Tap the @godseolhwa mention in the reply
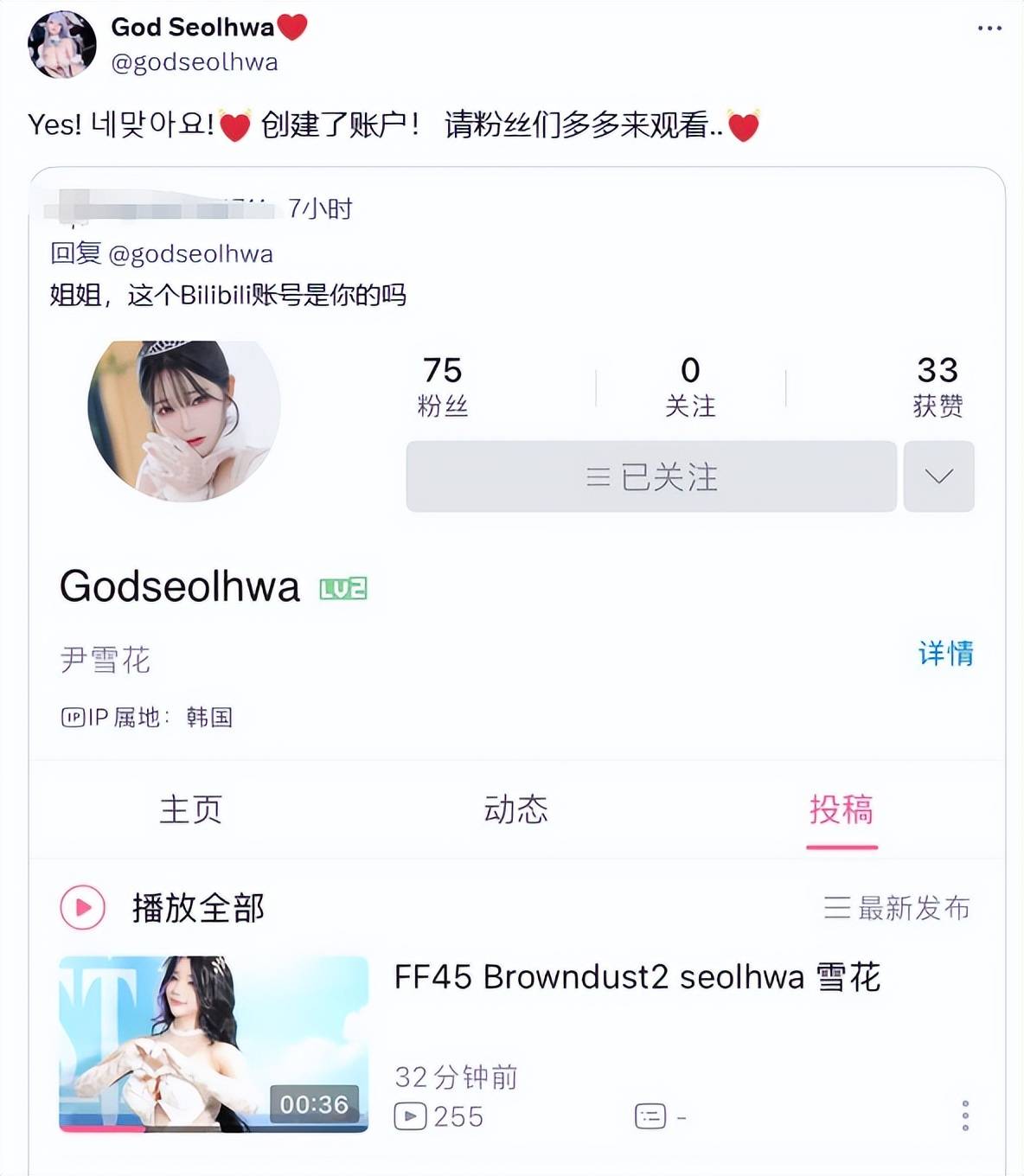This screenshot has width=1024, height=1176. [x=190, y=254]
